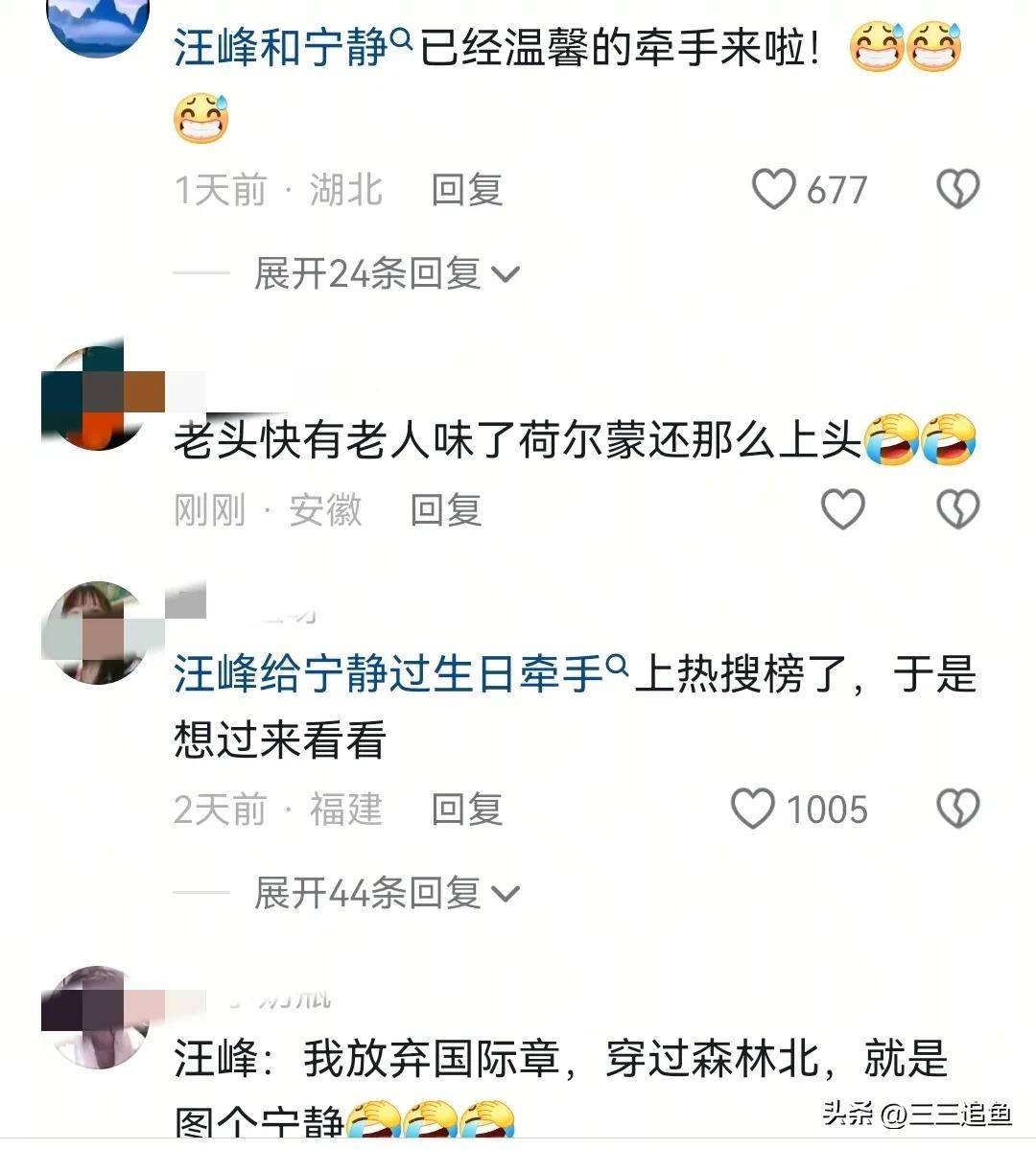1036x1150 pixels.
Task: Like the Fujian comment with 1005 likes
Action: [x=753, y=809]
